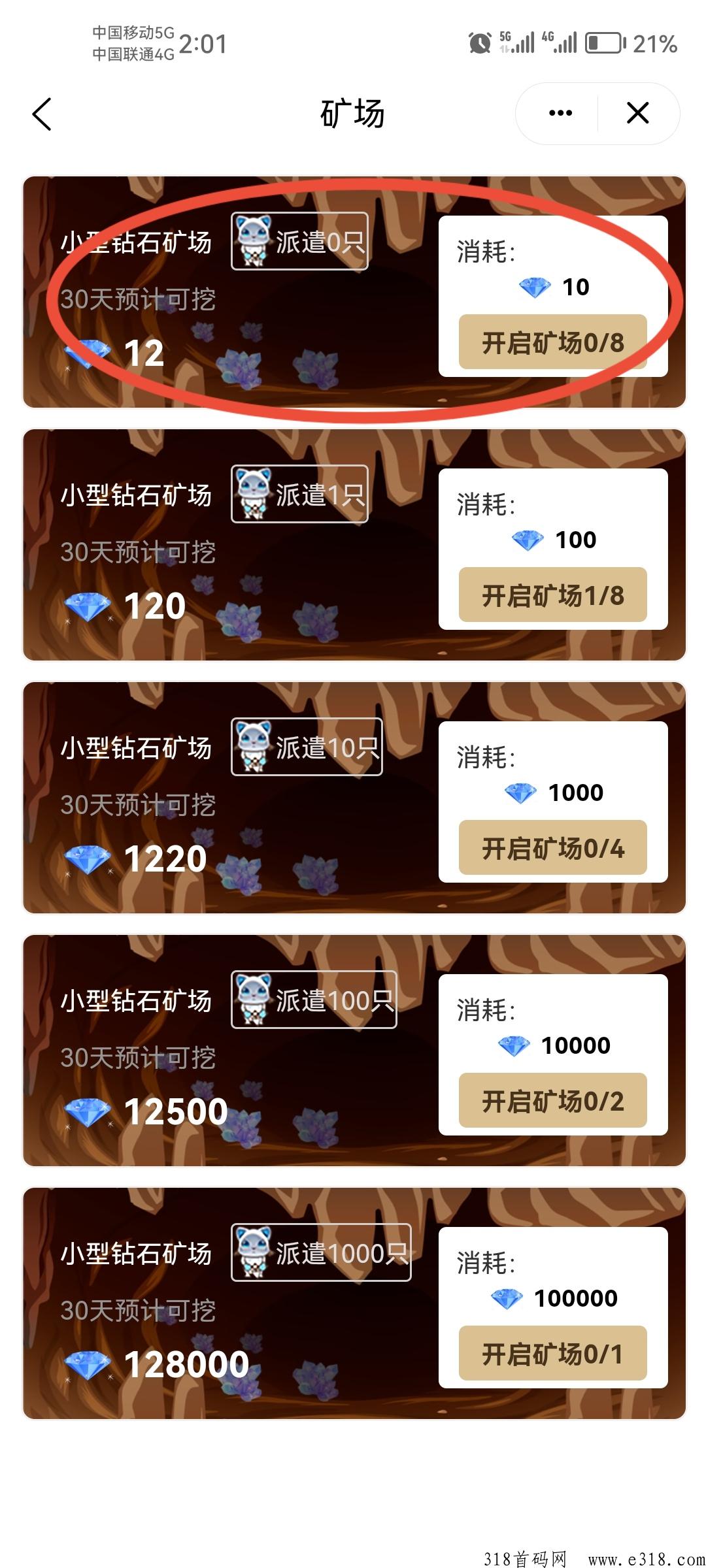The image size is (706, 1568).
Task: Tap 开启矿场0/4 costing 1000 diamonds
Action: coord(552,847)
